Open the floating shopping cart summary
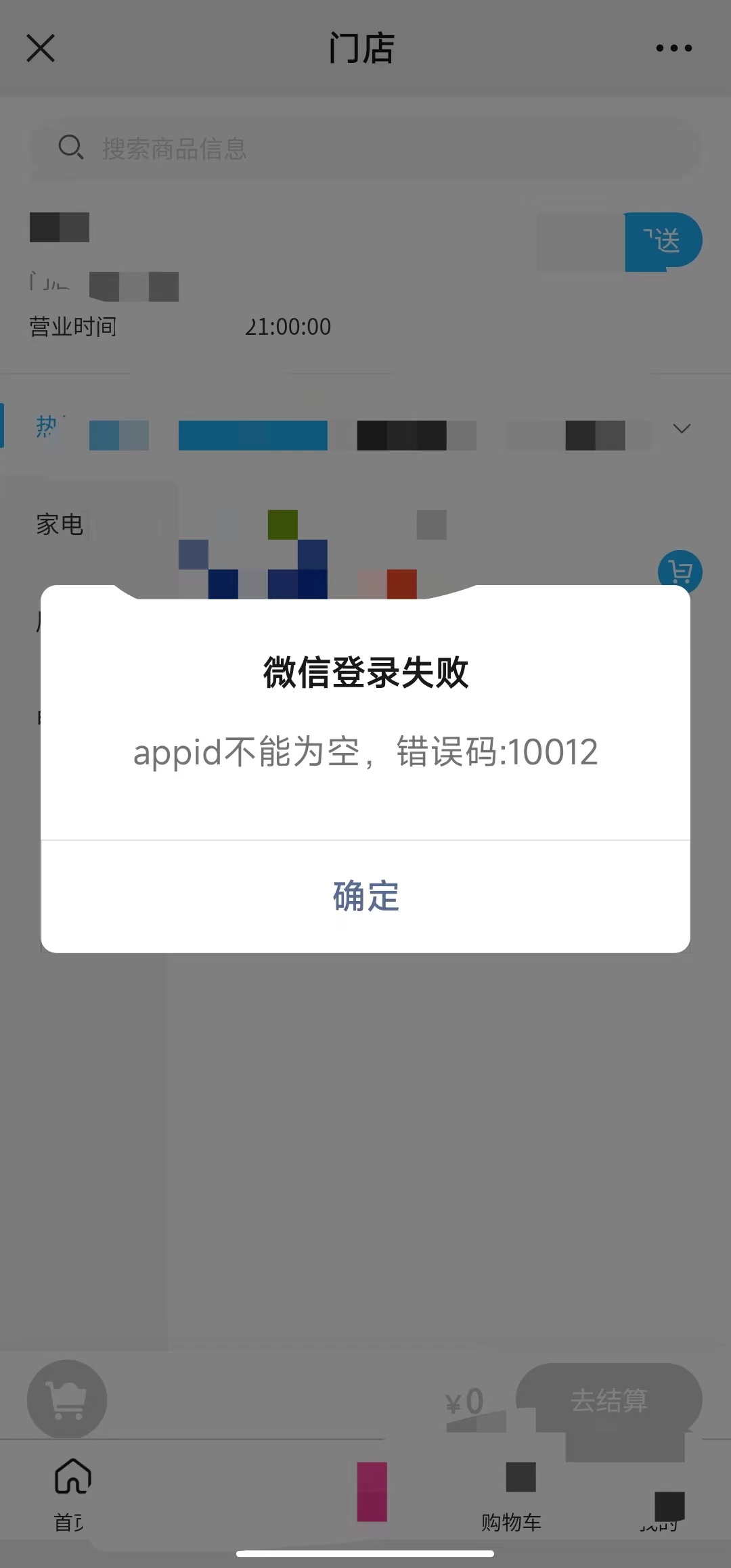The image size is (731, 1568). click(67, 1399)
